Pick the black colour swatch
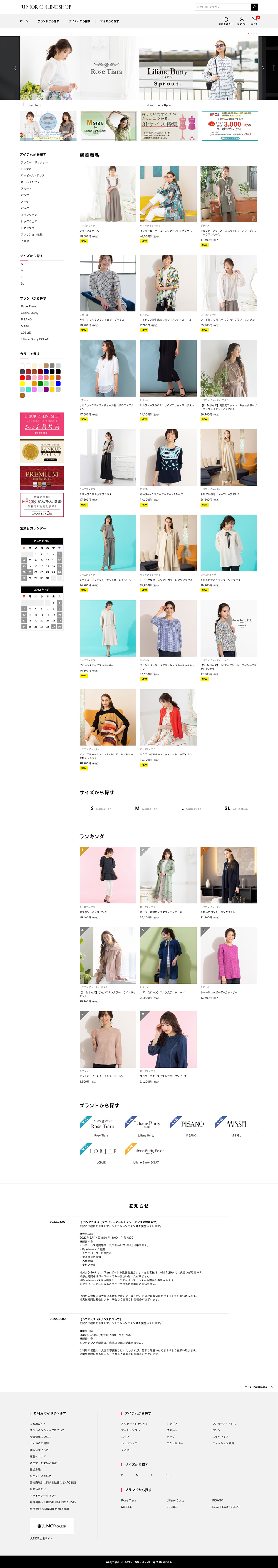Screen dimensions: 278x1568 (x=52, y=371)
